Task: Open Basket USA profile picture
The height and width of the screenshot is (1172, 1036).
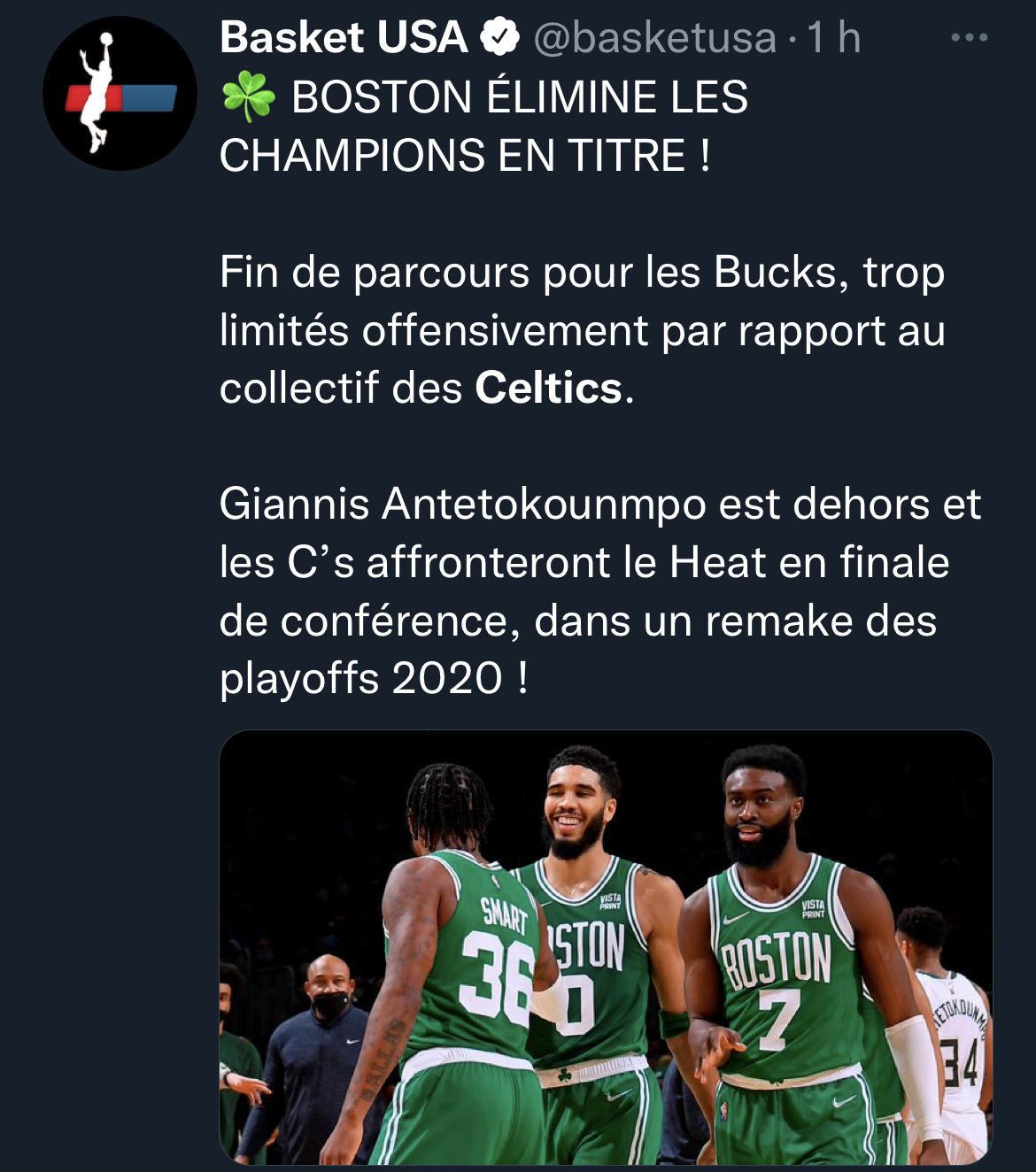Action: click(x=120, y=94)
